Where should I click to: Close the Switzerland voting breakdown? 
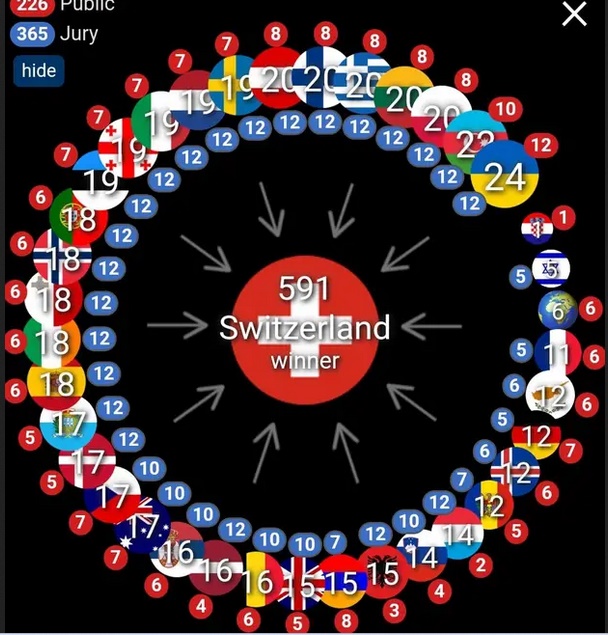(575, 14)
